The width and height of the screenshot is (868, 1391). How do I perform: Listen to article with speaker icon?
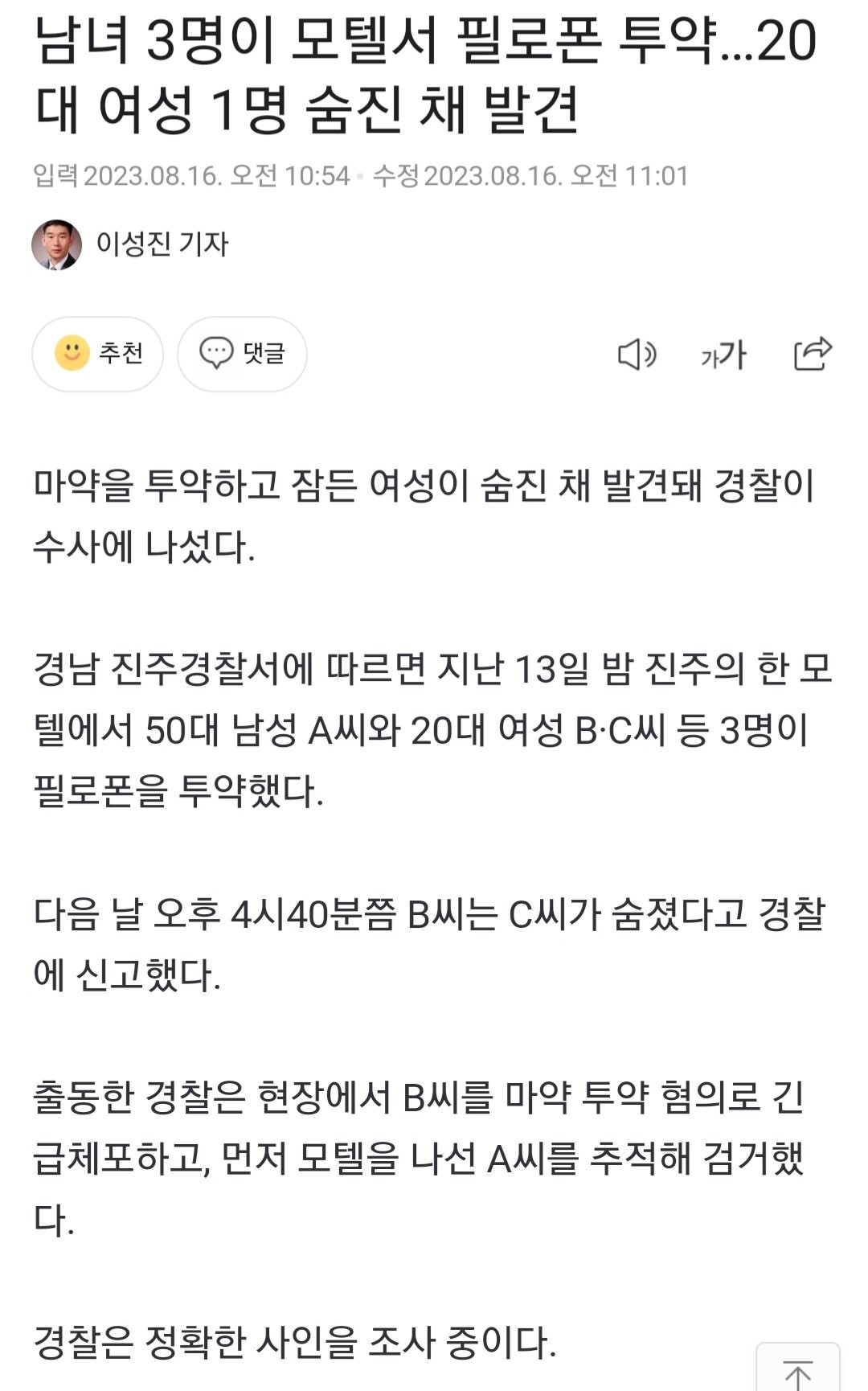[637, 355]
